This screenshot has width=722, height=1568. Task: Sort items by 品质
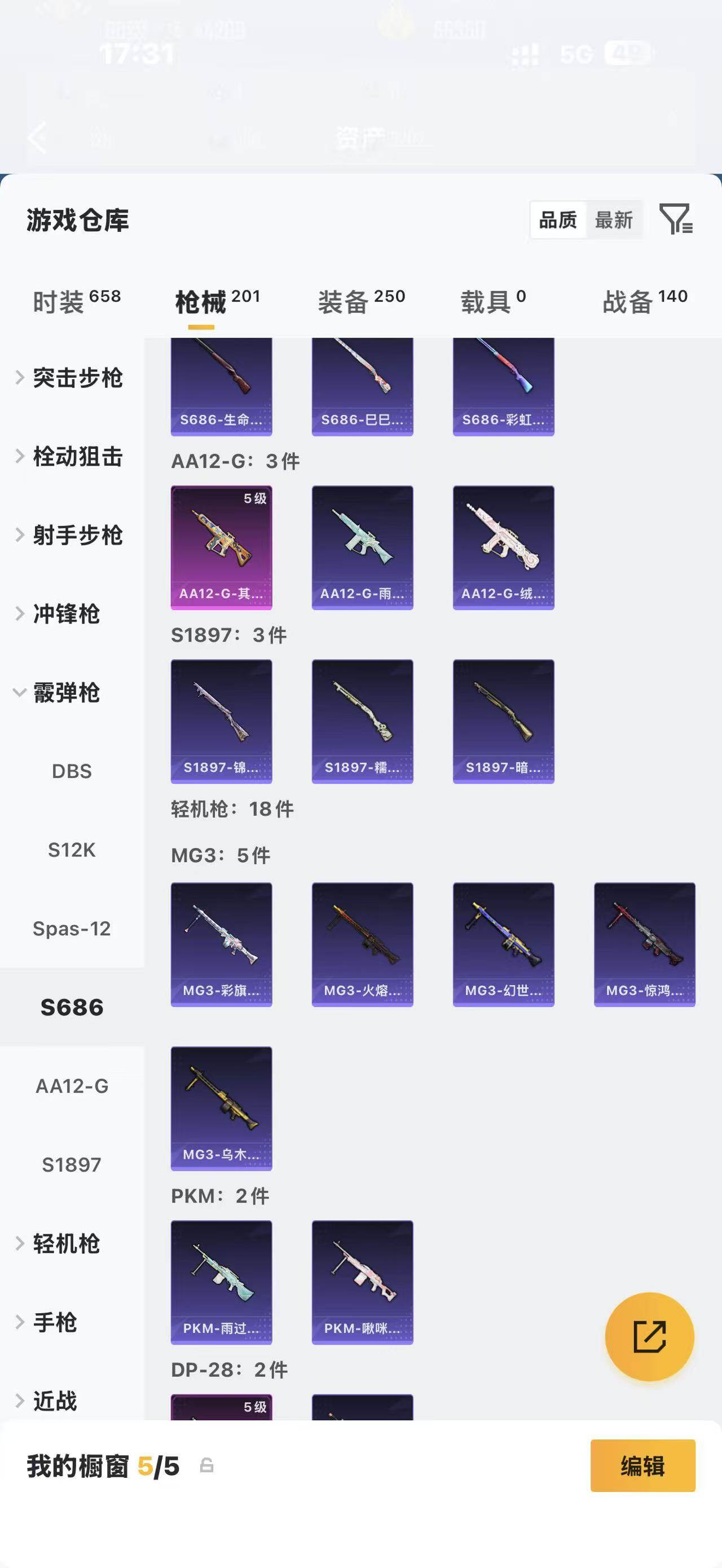[x=558, y=220]
